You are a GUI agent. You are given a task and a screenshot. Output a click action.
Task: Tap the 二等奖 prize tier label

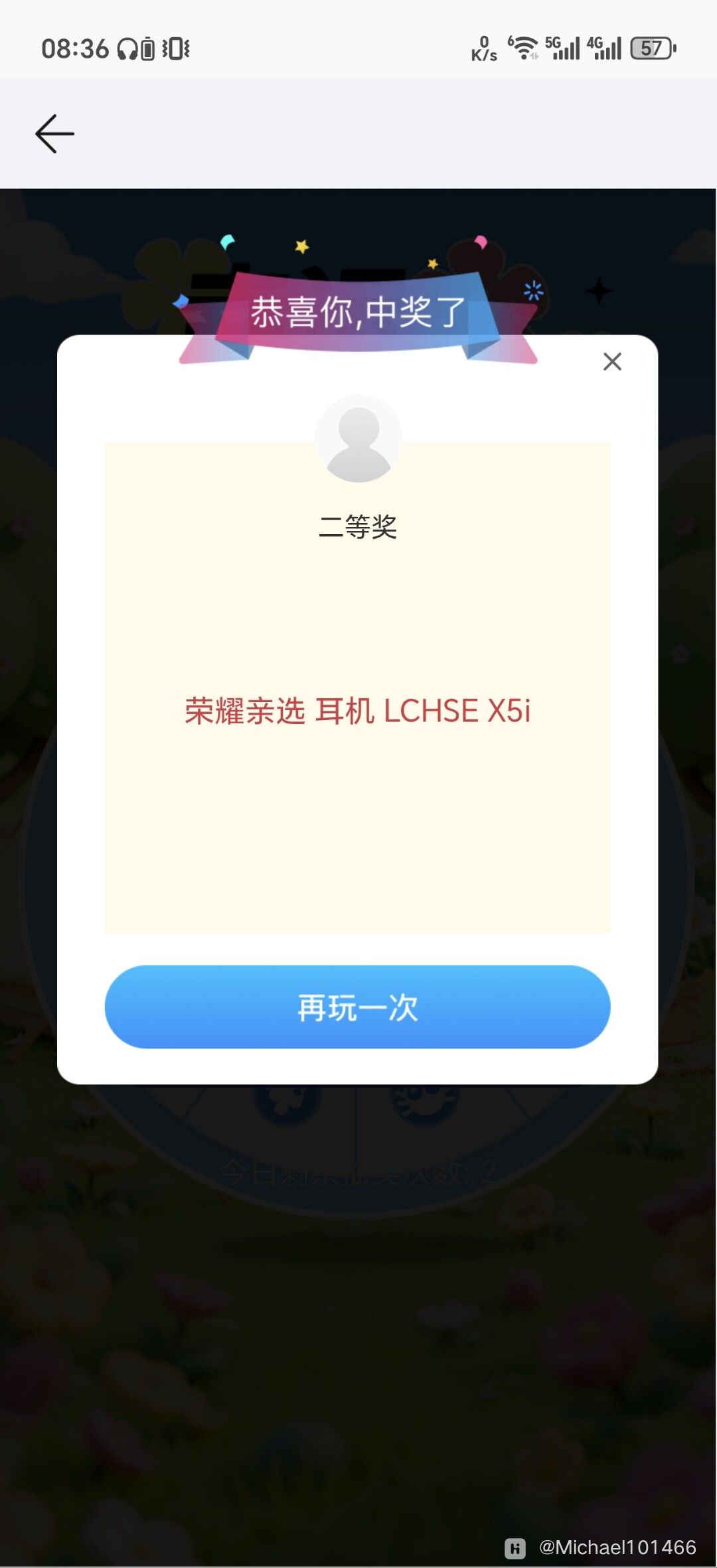pyautogui.click(x=358, y=527)
